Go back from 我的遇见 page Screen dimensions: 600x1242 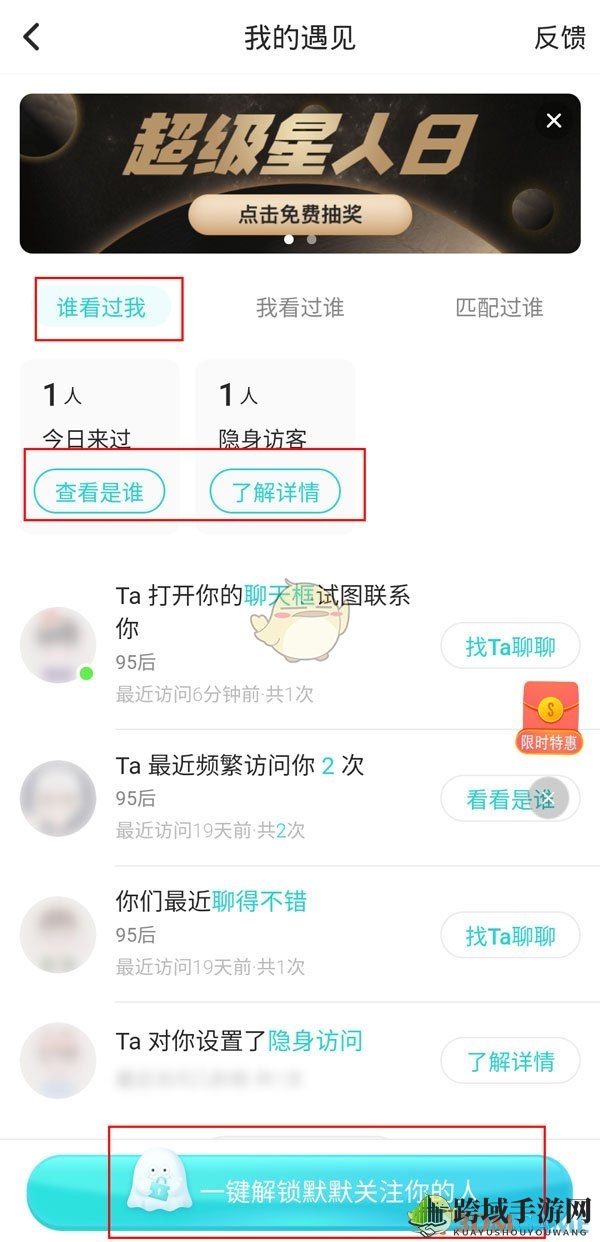tap(32, 38)
